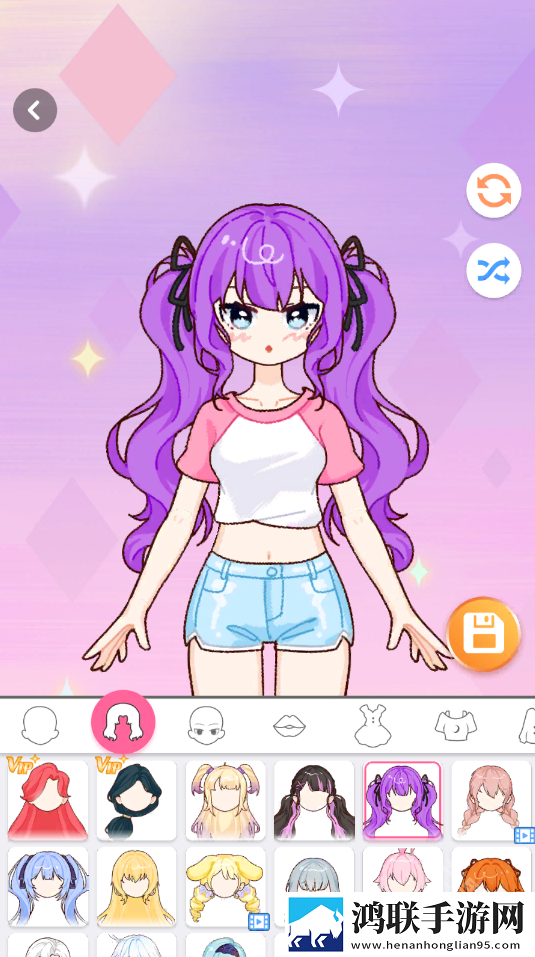Switch to the lips category
The height and width of the screenshot is (957, 535).
coord(289,725)
